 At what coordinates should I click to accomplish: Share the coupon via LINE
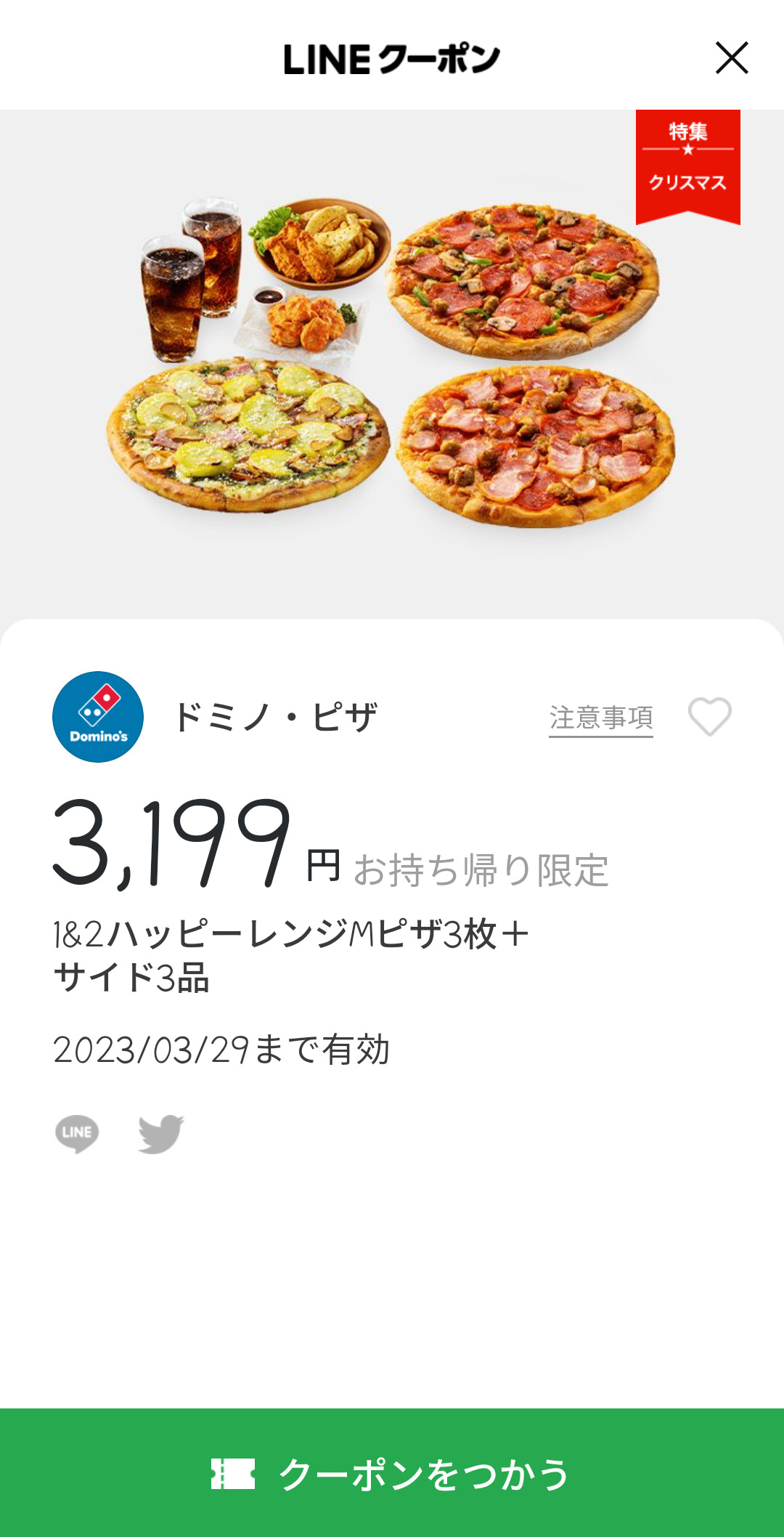[x=77, y=1133]
